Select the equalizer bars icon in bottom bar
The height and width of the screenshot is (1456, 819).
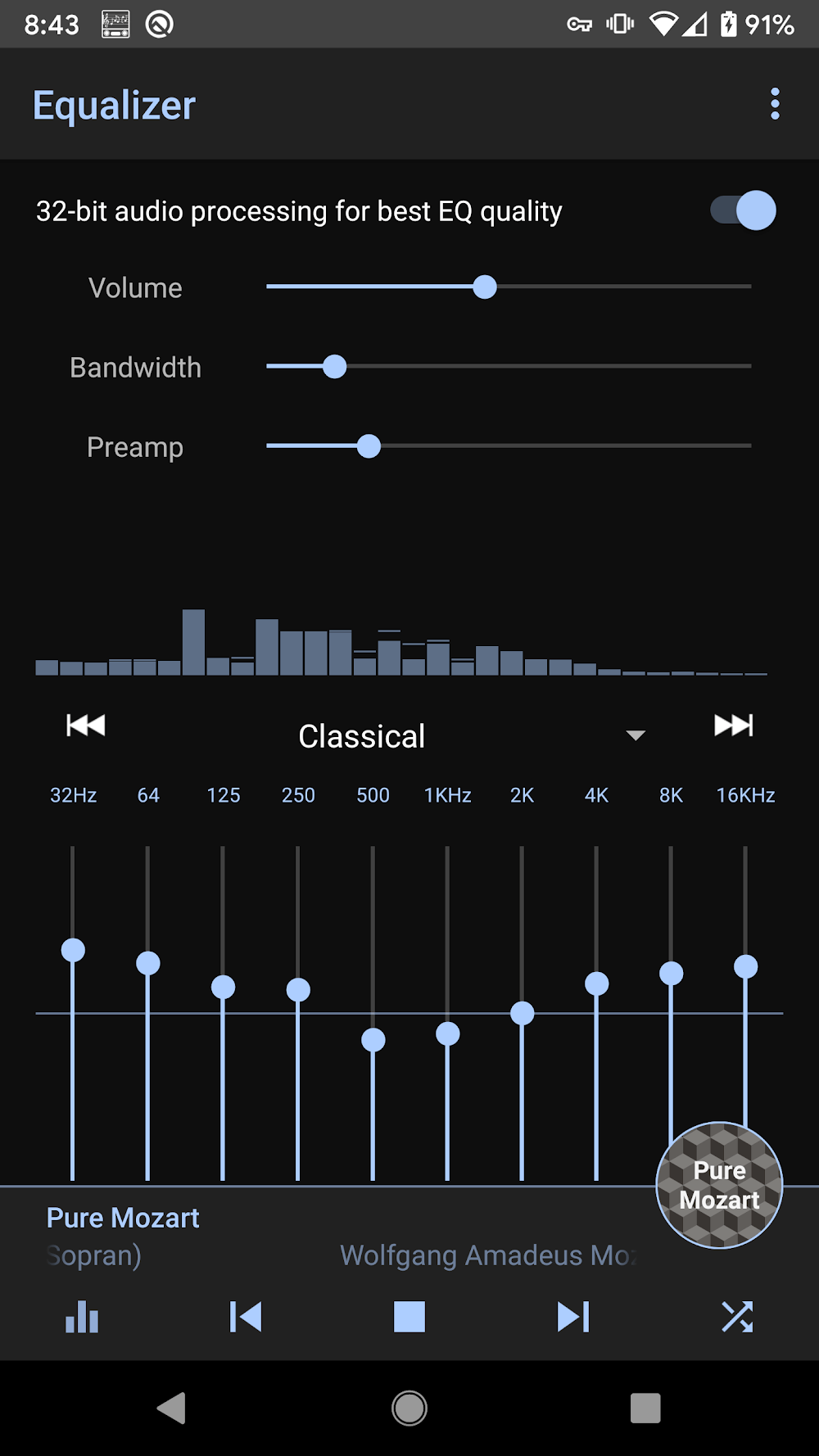(81, 1317)
